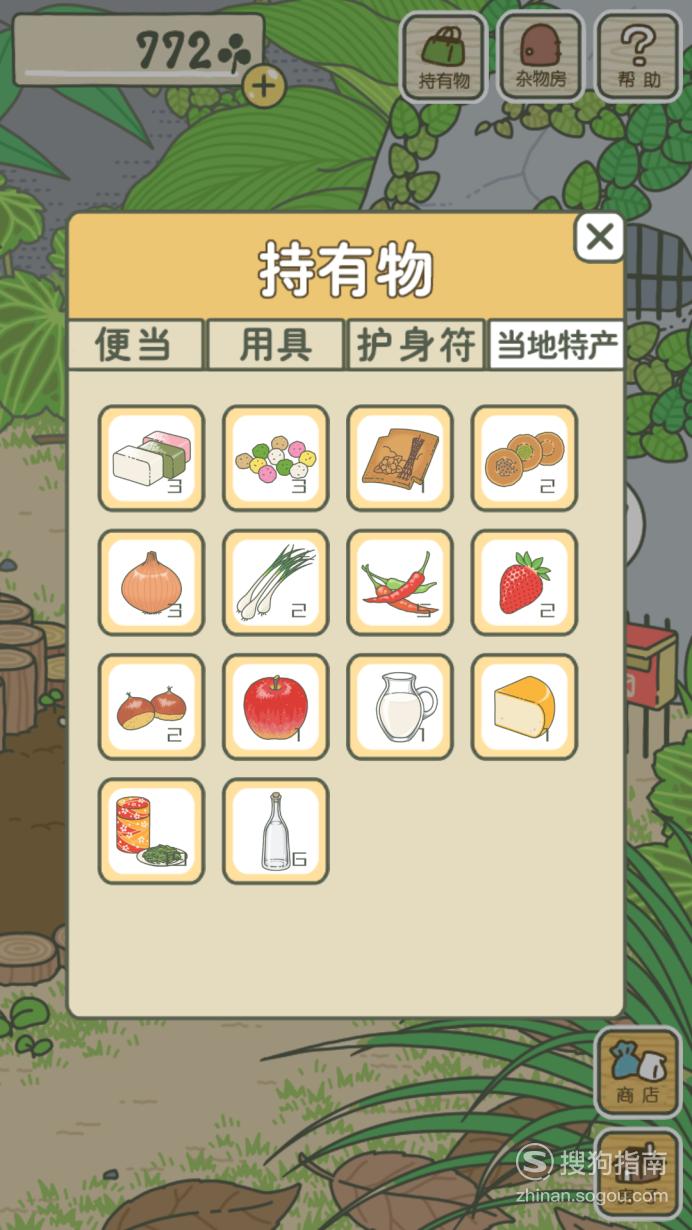The image size is (692, 1230).
Task: Switch to the 护身符 tab
Action: coord(415,345)
